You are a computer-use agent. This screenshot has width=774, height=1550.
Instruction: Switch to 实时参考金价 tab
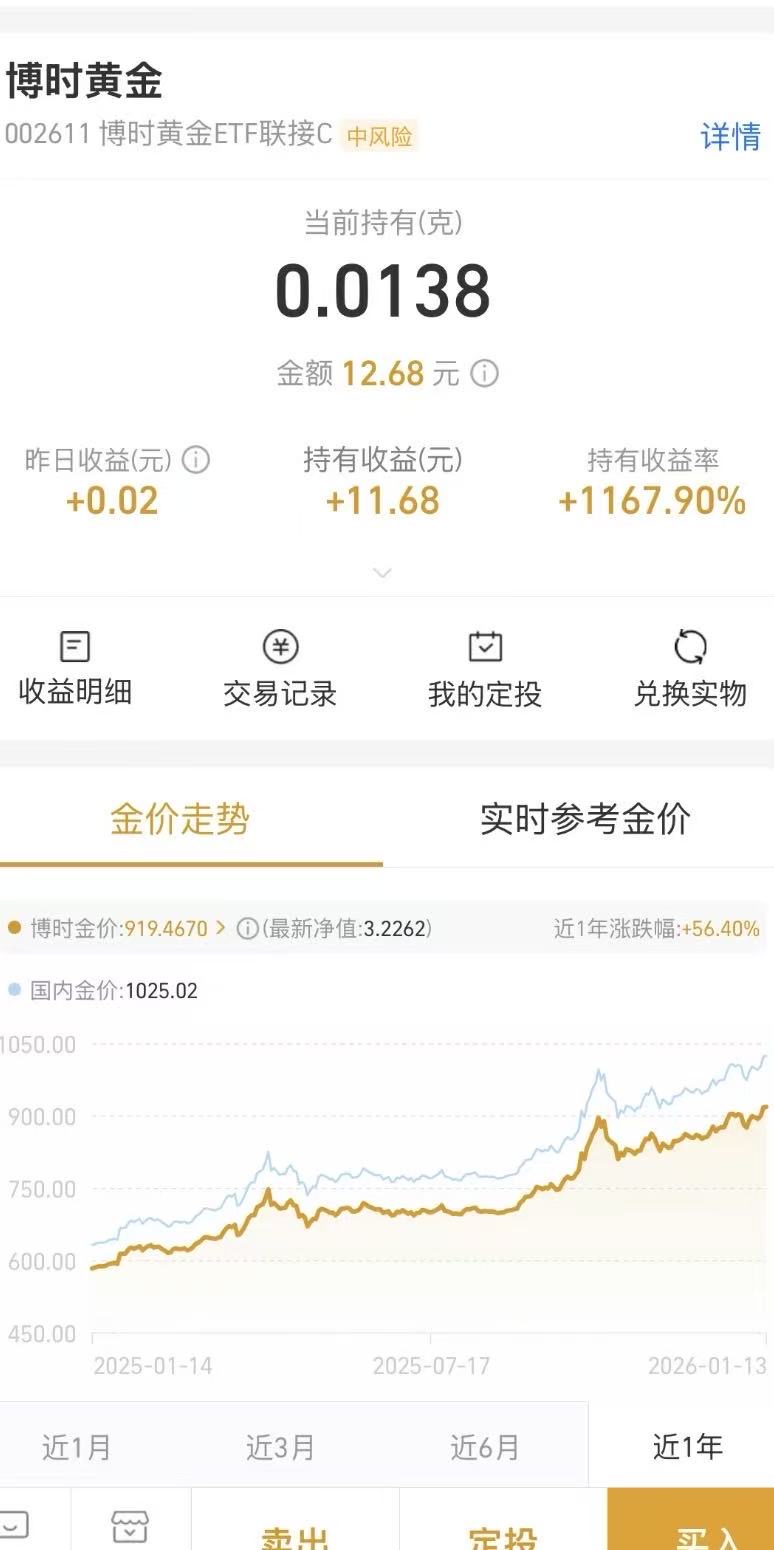(585, 819)
